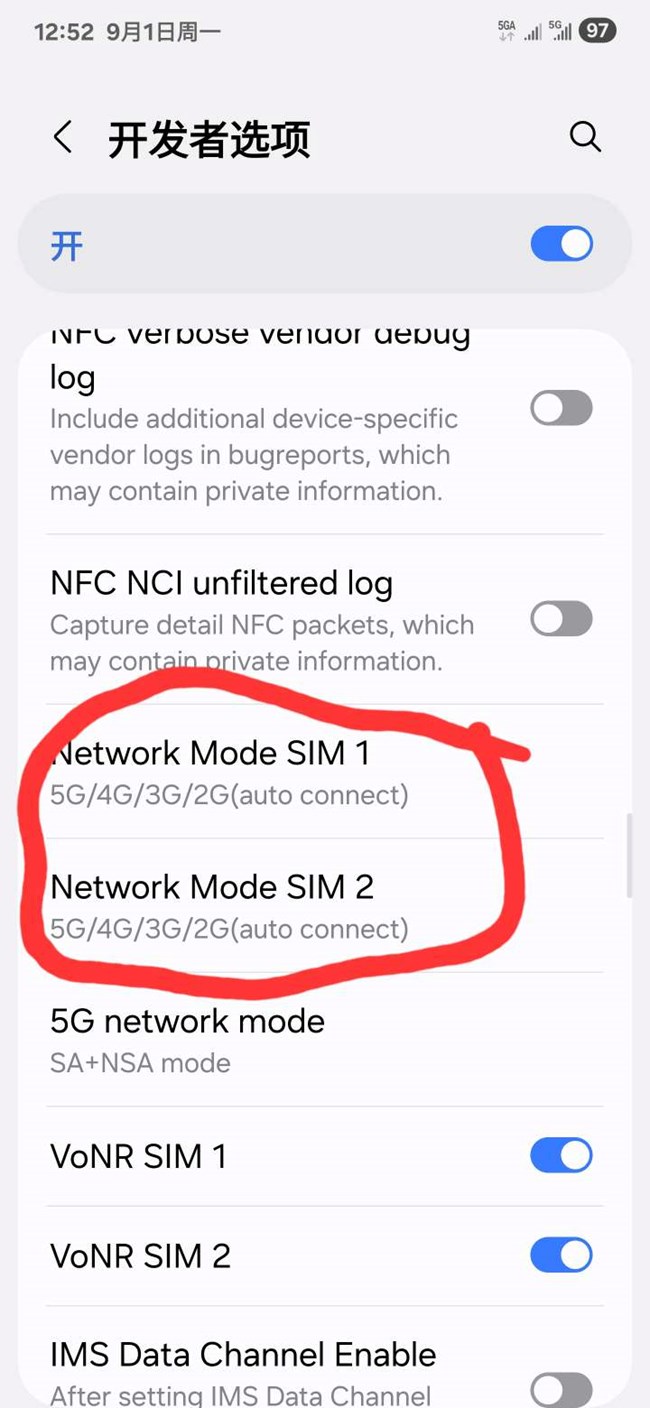Open the search icon in developer options
Image resolution: width=650 pixels, height=1408 pixels.
pos(585,137)
